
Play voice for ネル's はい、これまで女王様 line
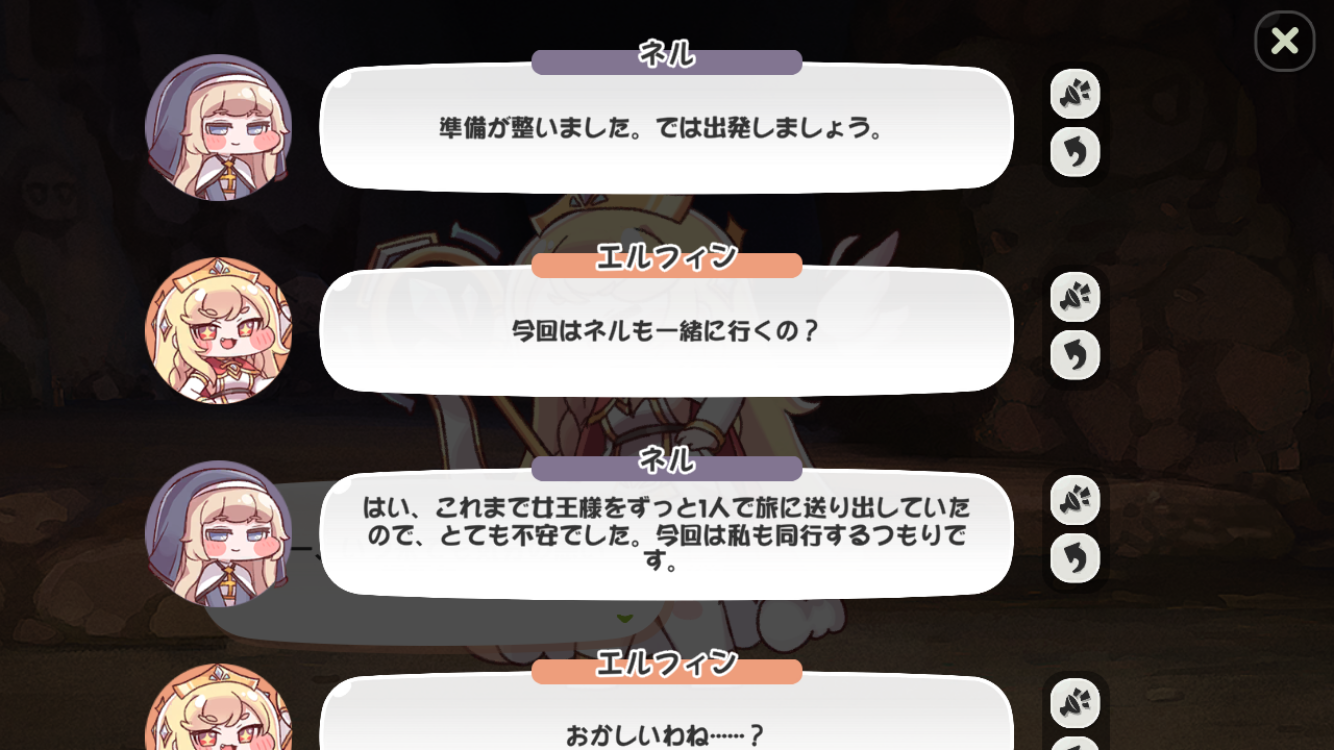(x=1075, y=500)
